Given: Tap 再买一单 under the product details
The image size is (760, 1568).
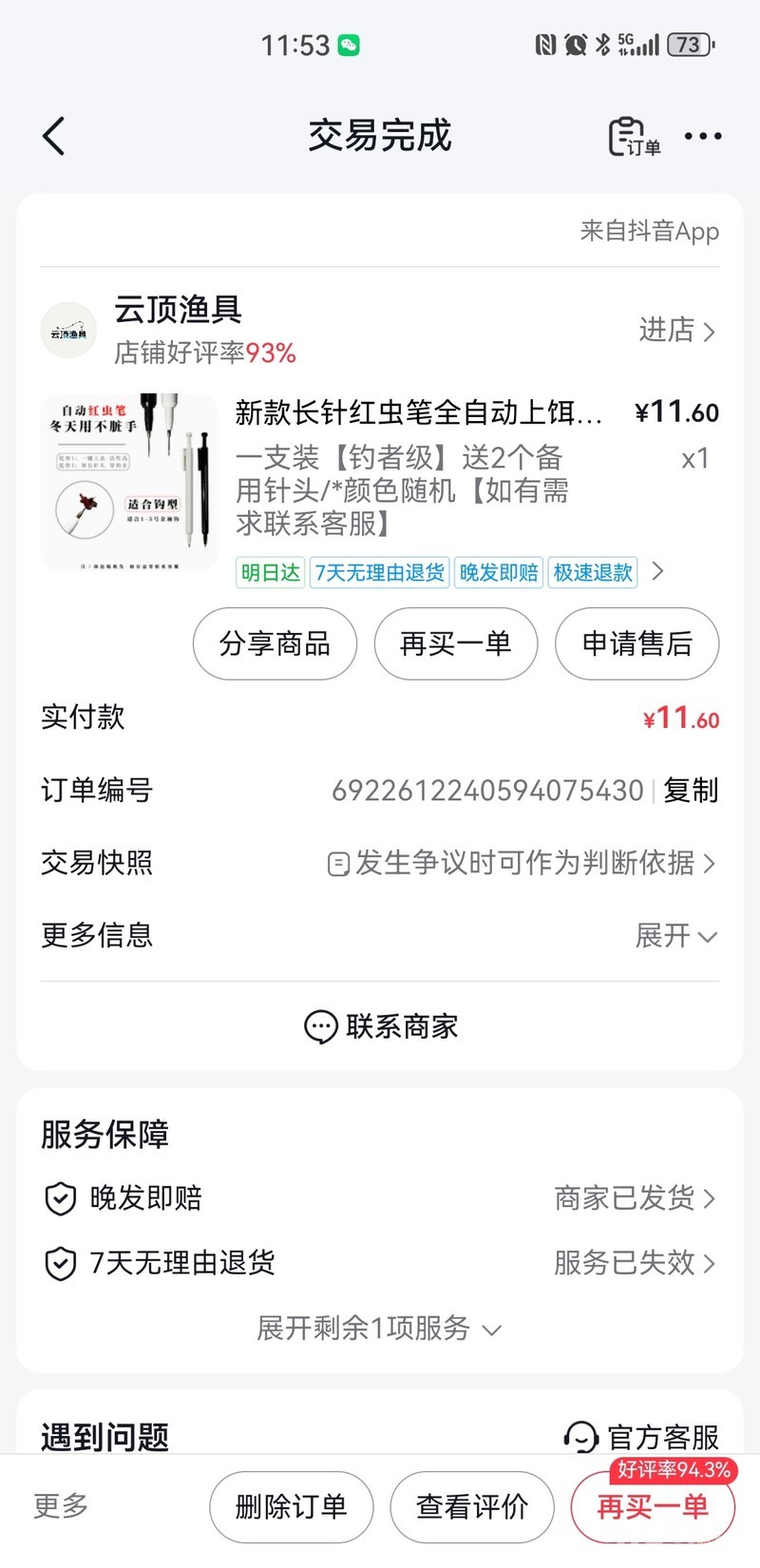Looking at the screenshot, I should click(x=456, y=643).
